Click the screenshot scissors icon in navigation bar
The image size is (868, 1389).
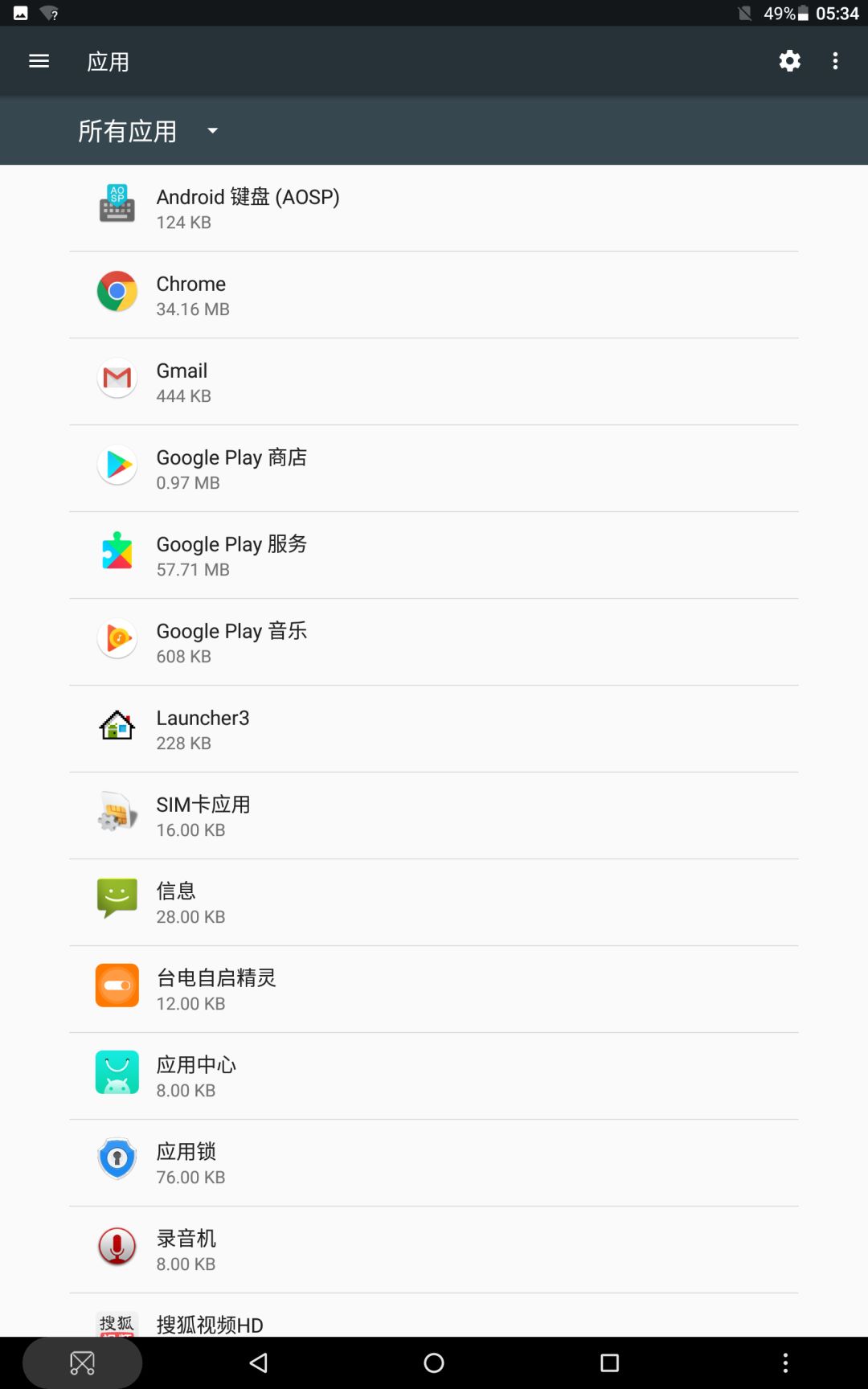pyautogui.click(x=81, y=1362)
